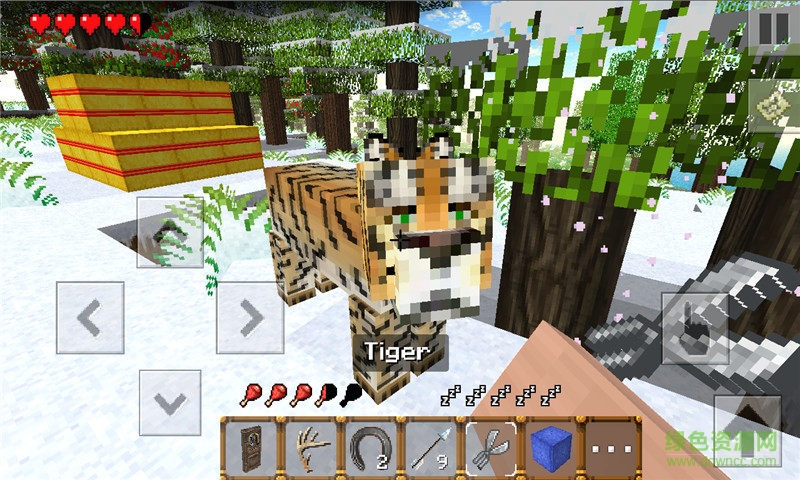The image size is (800, 480).
Task: Move right with the right arrow
Action: point(250,317)
